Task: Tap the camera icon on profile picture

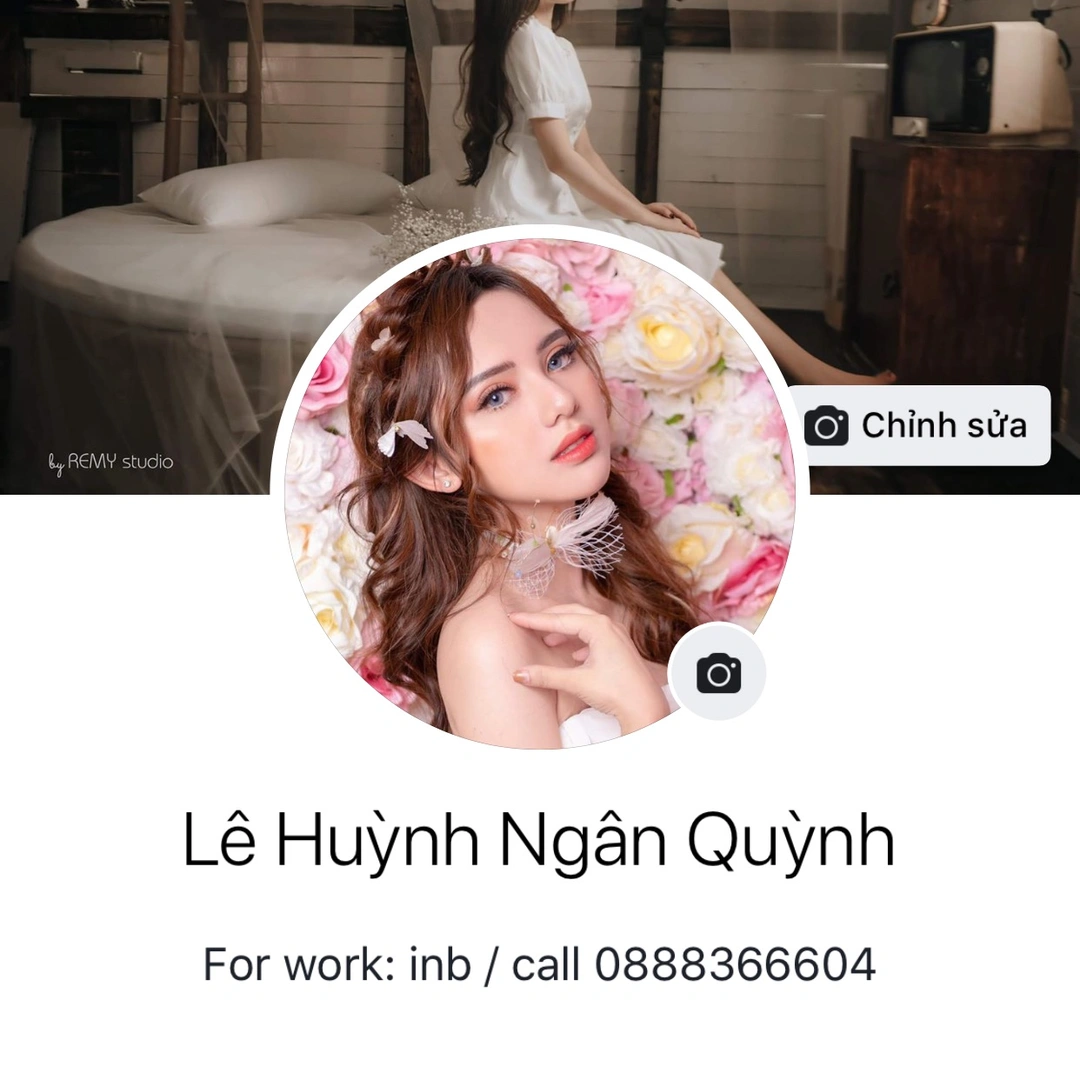Action: [x=718, y=673]
